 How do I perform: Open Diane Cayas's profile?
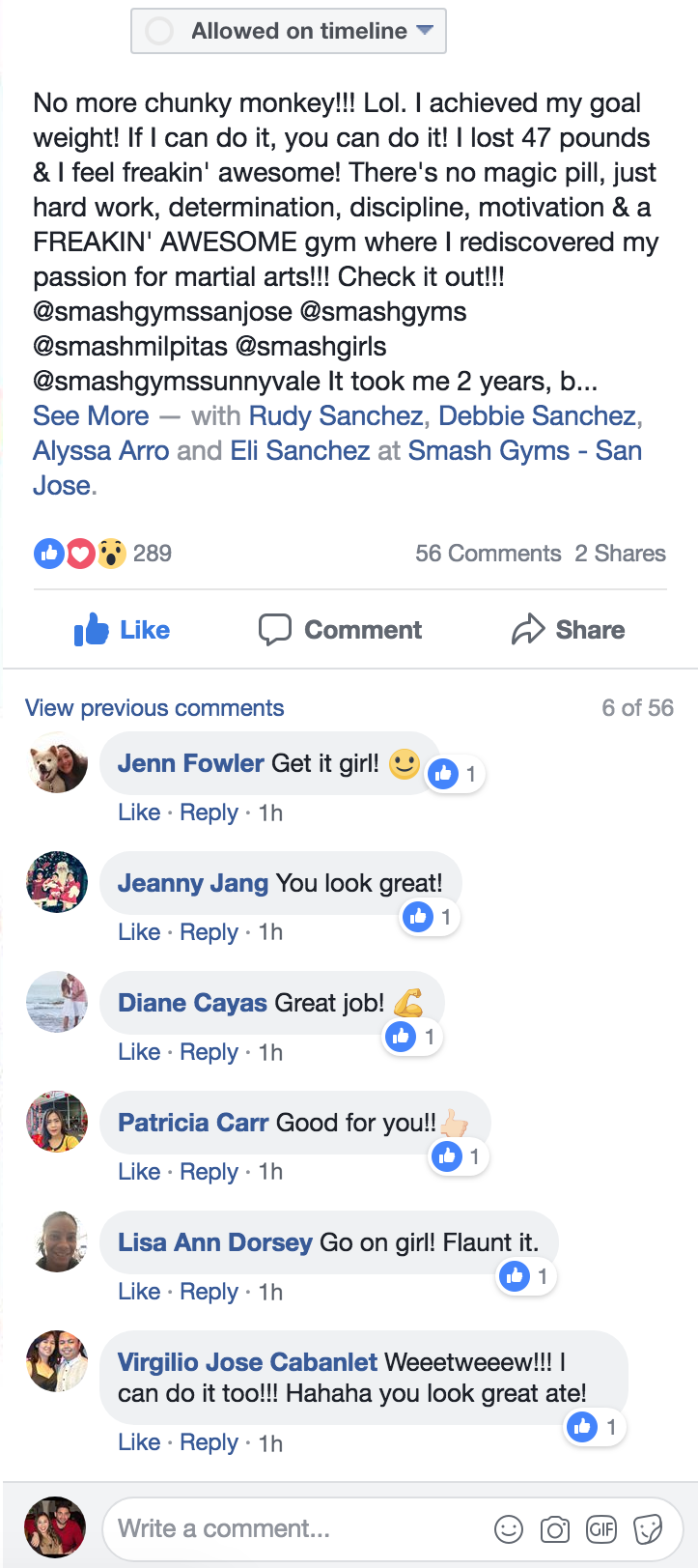click(x=192, y=1003)
